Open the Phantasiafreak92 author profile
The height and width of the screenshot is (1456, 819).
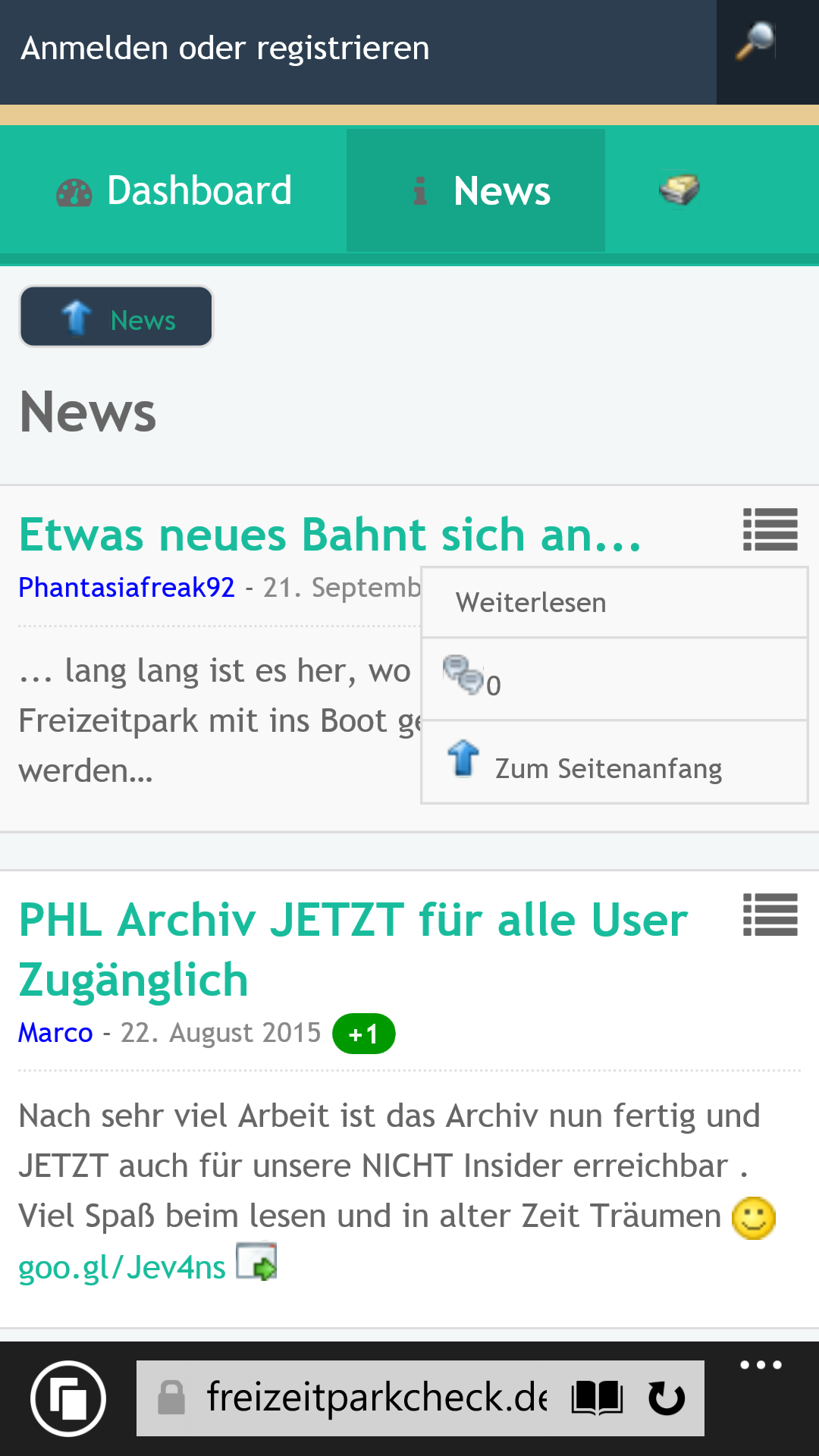tap(127, 588)
